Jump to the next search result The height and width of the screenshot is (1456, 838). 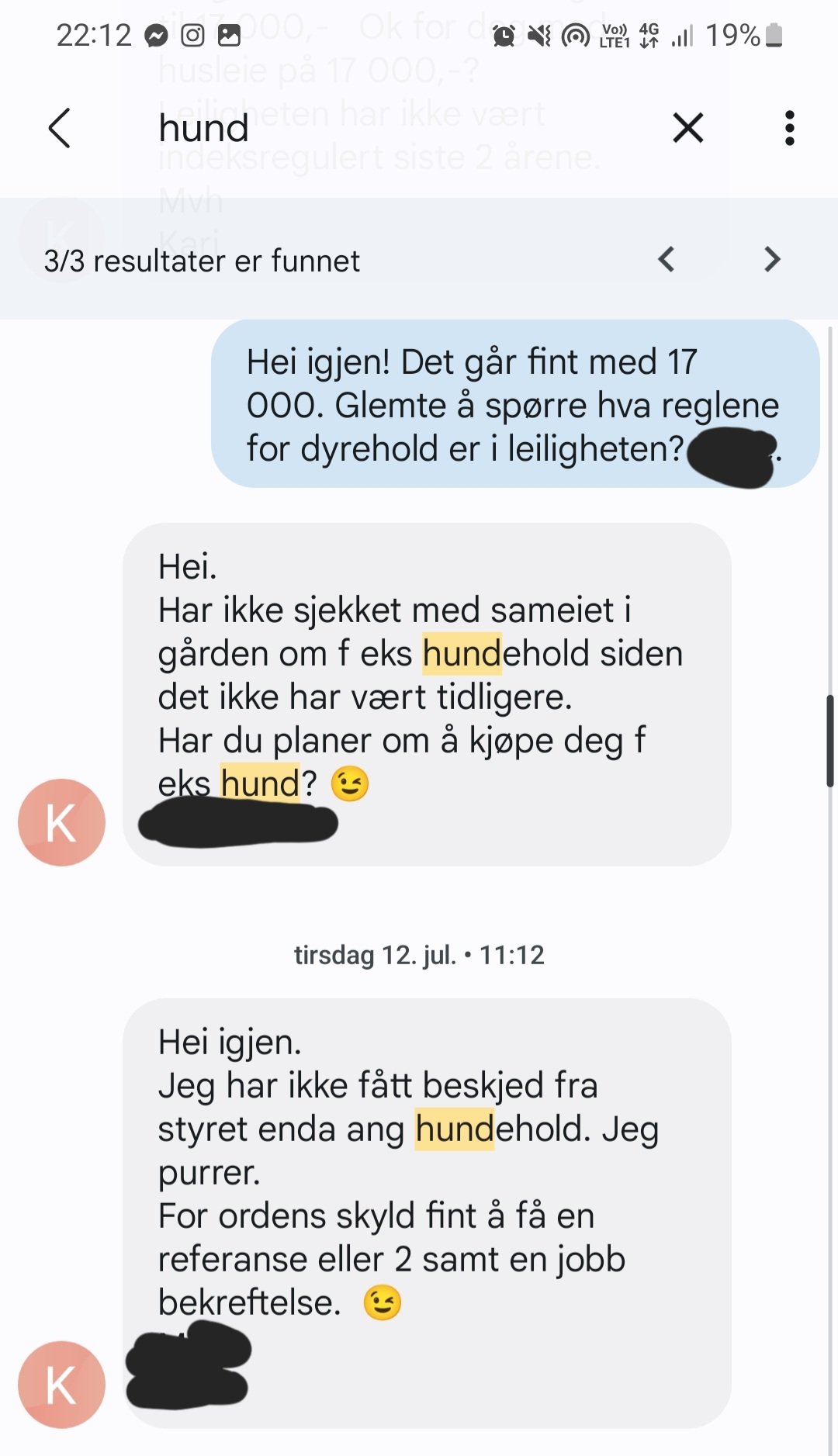tap(771, 259)
